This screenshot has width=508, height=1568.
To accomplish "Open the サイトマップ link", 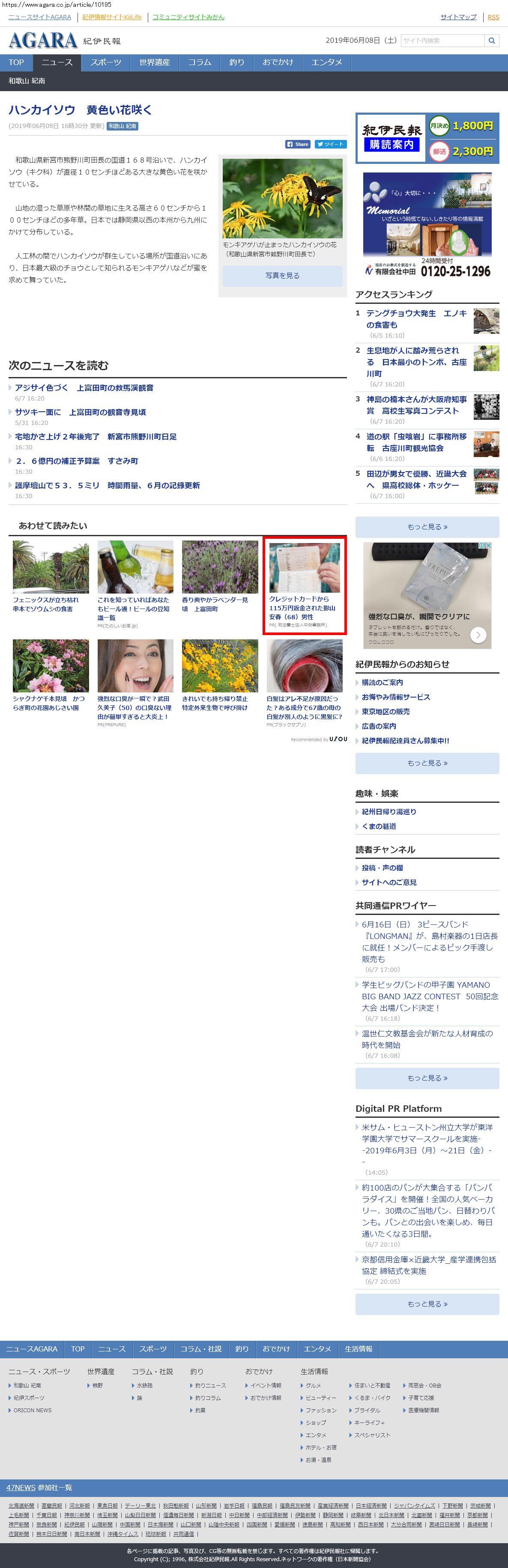I will tap(458, 17).
